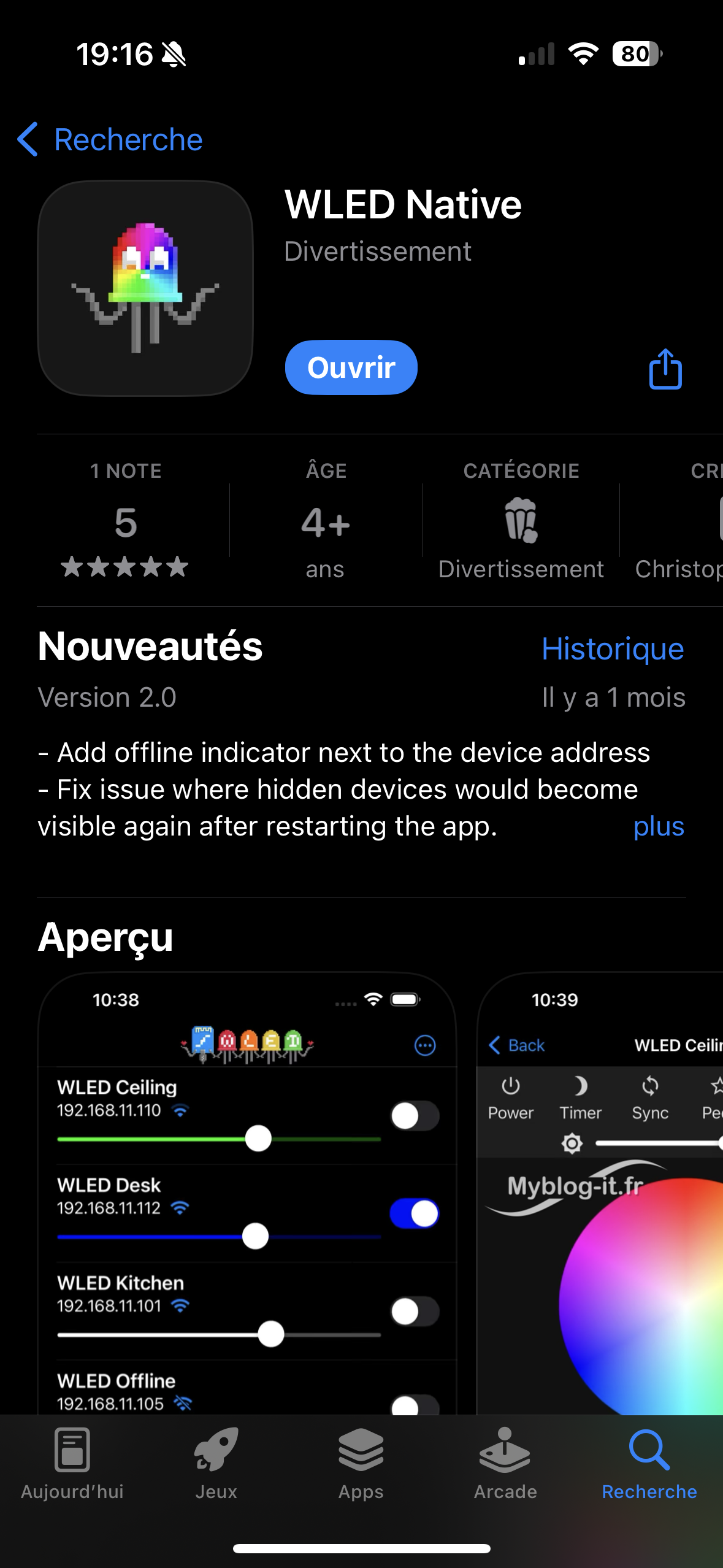The width and height of the screenshot is (723, 1568).
Task: Open the second preview screenshot with color wheel
Action: pos(601,1196)
